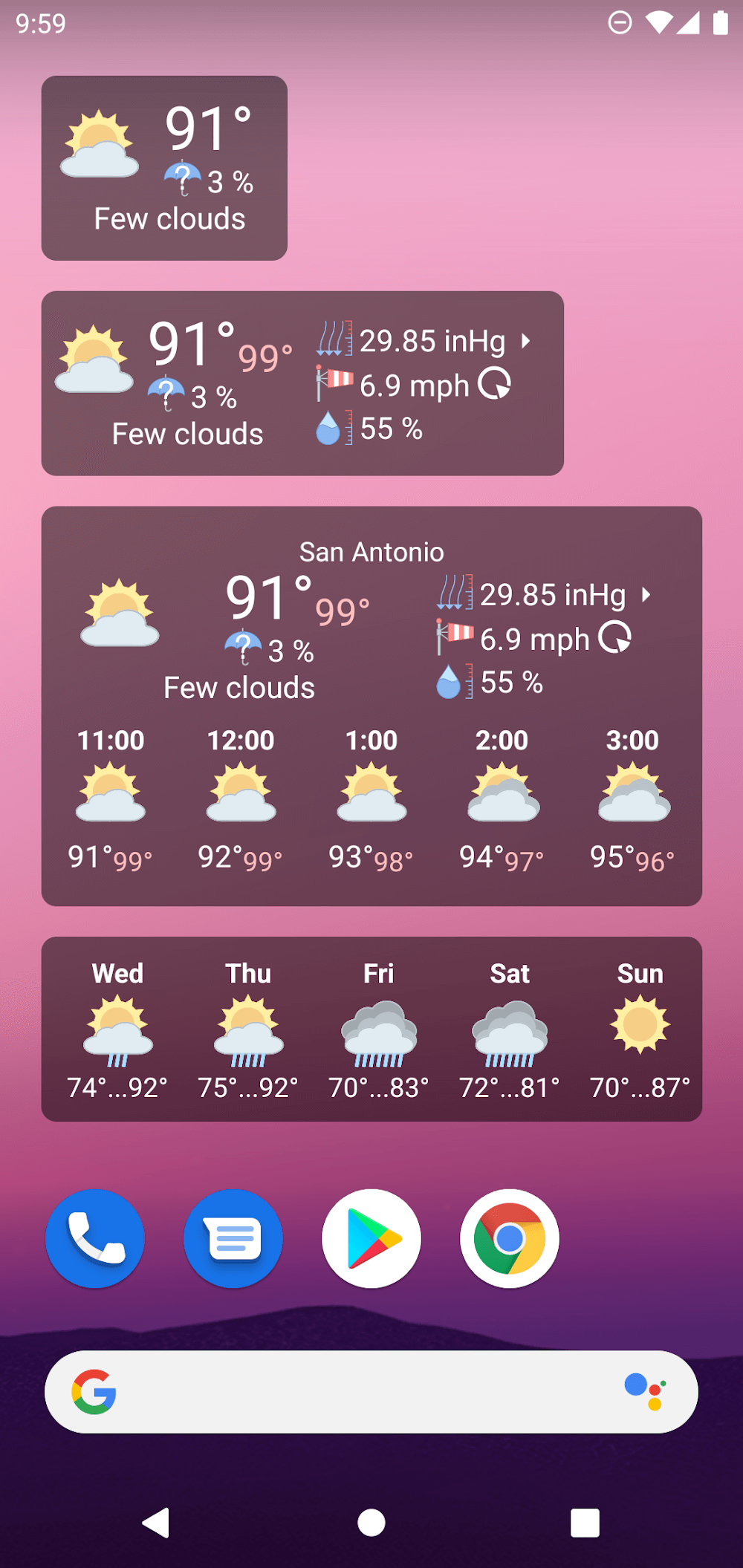Open the Chrome browser
This screenshot has height=1568, width=743.
click(510, 1238)
